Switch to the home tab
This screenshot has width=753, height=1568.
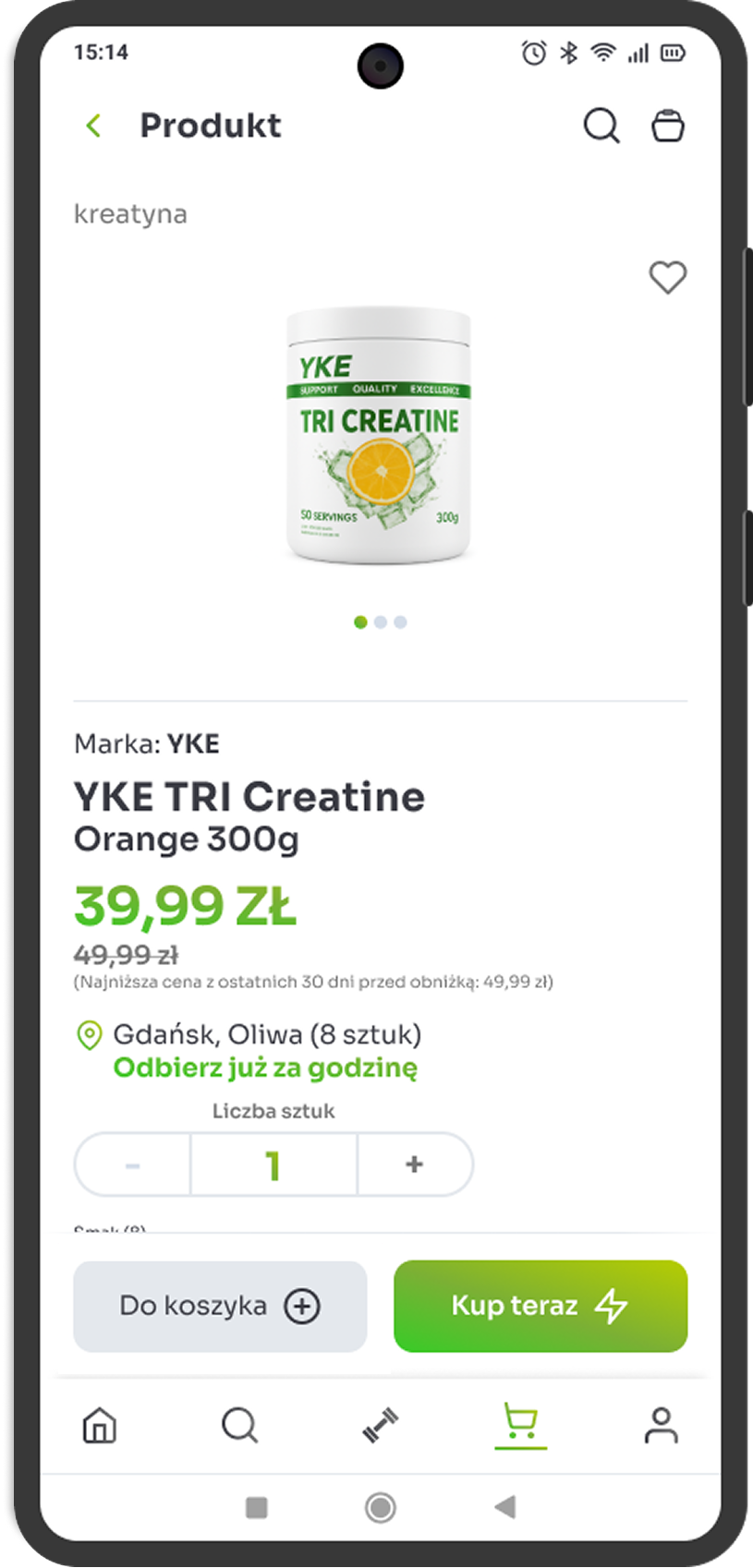click(x=100, y=1425)
